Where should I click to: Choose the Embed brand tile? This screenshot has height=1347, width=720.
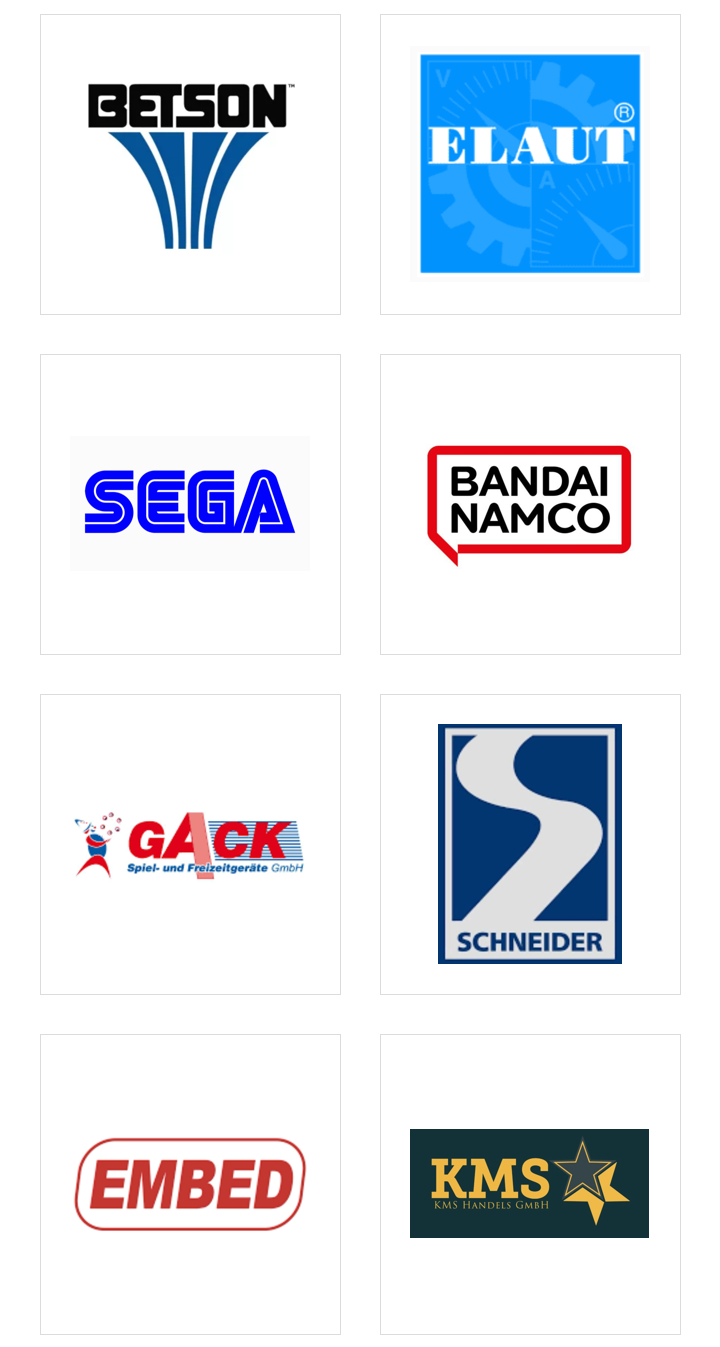(x=190, y=1184)
